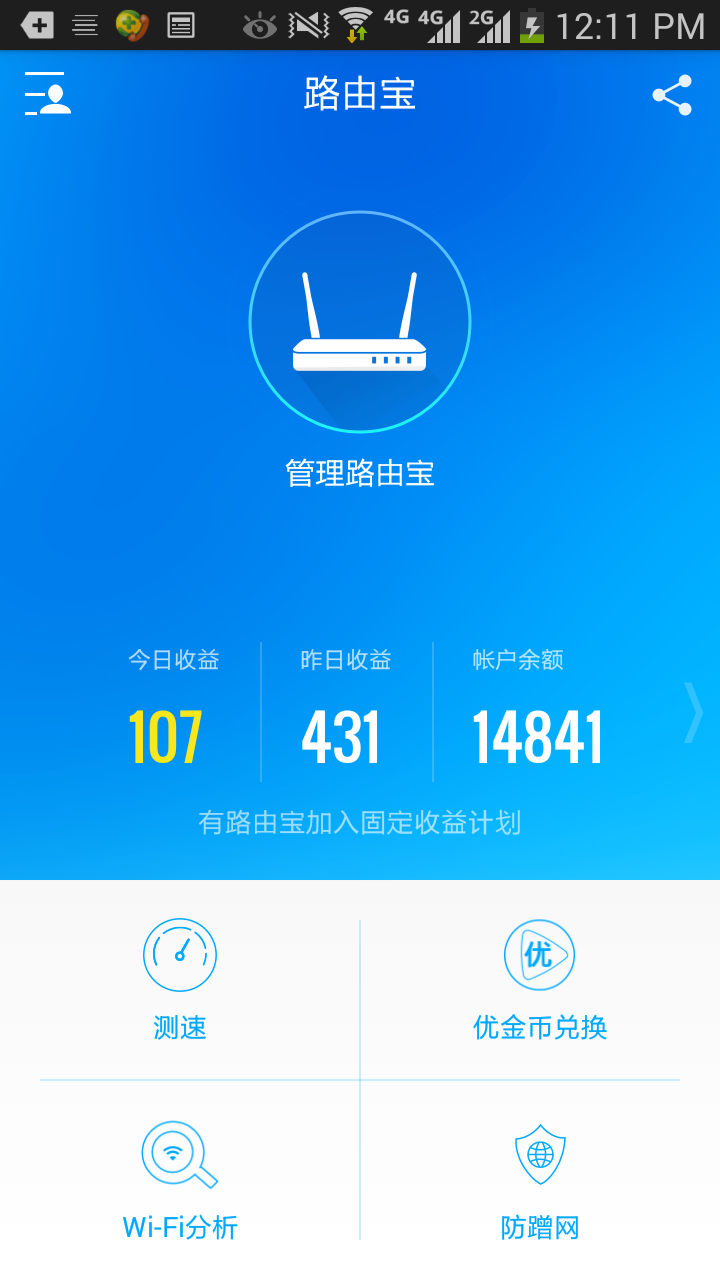Viewport: 720px width, 1280px height.
Task: Open 管理路由宝 router management
Action: 360,472
